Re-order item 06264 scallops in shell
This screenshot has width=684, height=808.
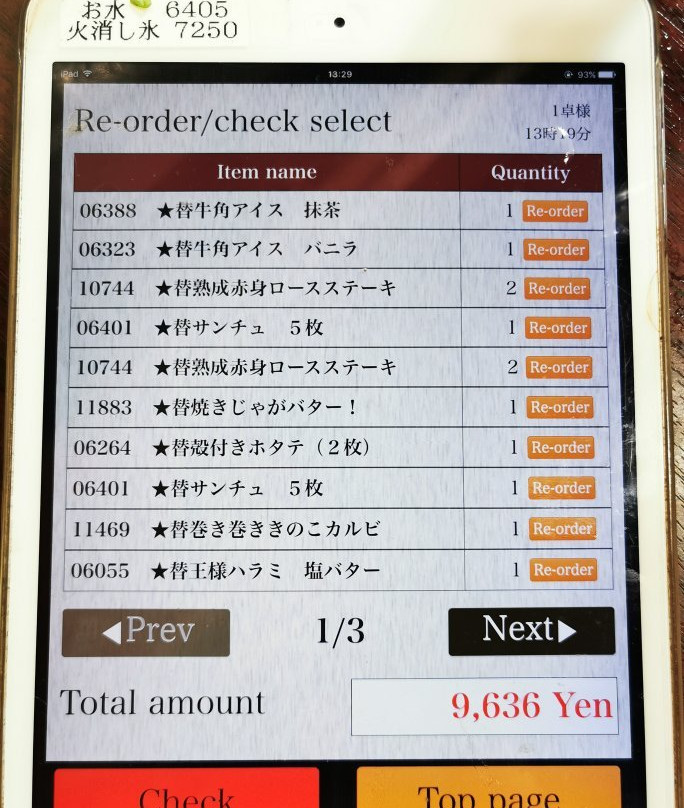pyautogui.click(x=561, y=448)
